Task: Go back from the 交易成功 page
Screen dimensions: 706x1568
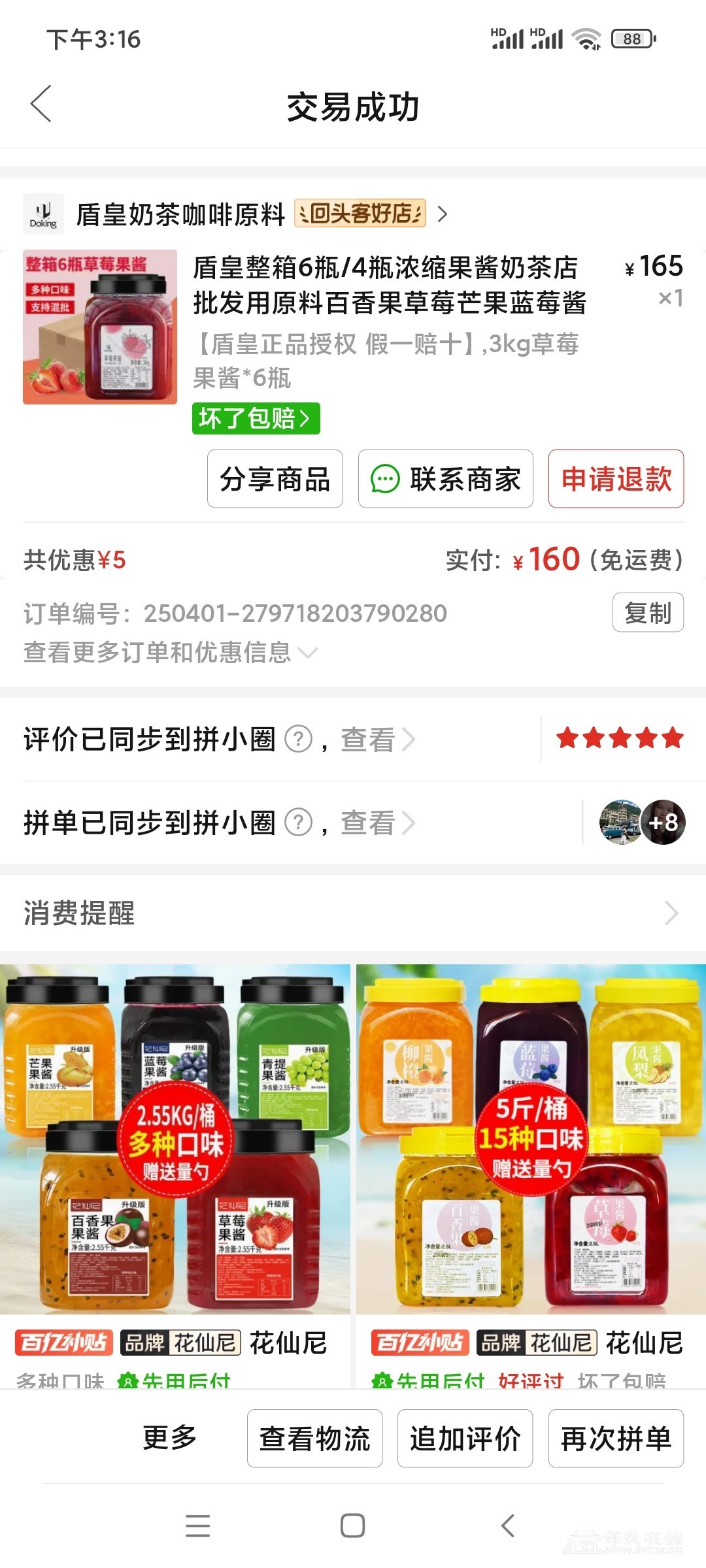Action: tap(41, 104)
